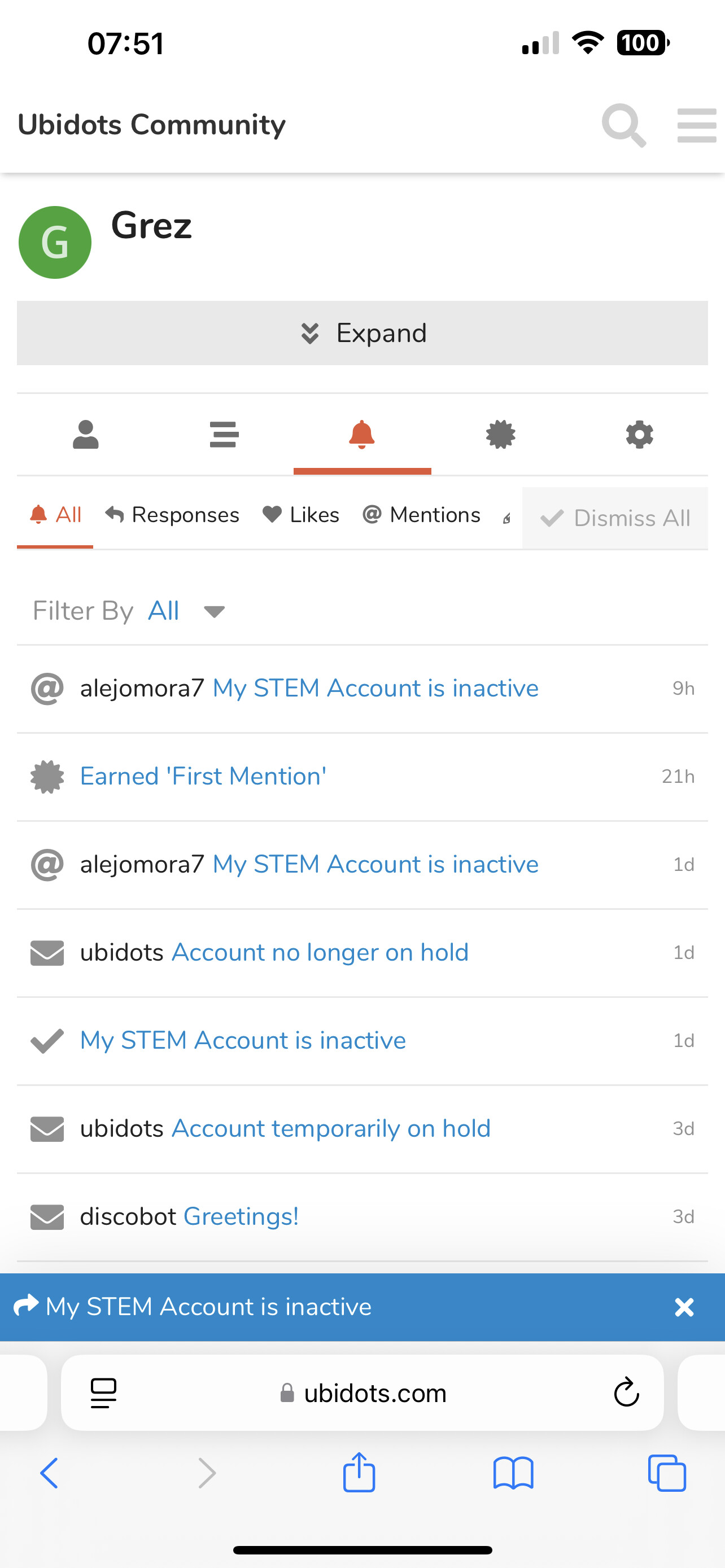Image resolution: width=725 pixels, height=1568 pixels.
Task: Open the search icon in the header
Action: pos(624,125)
